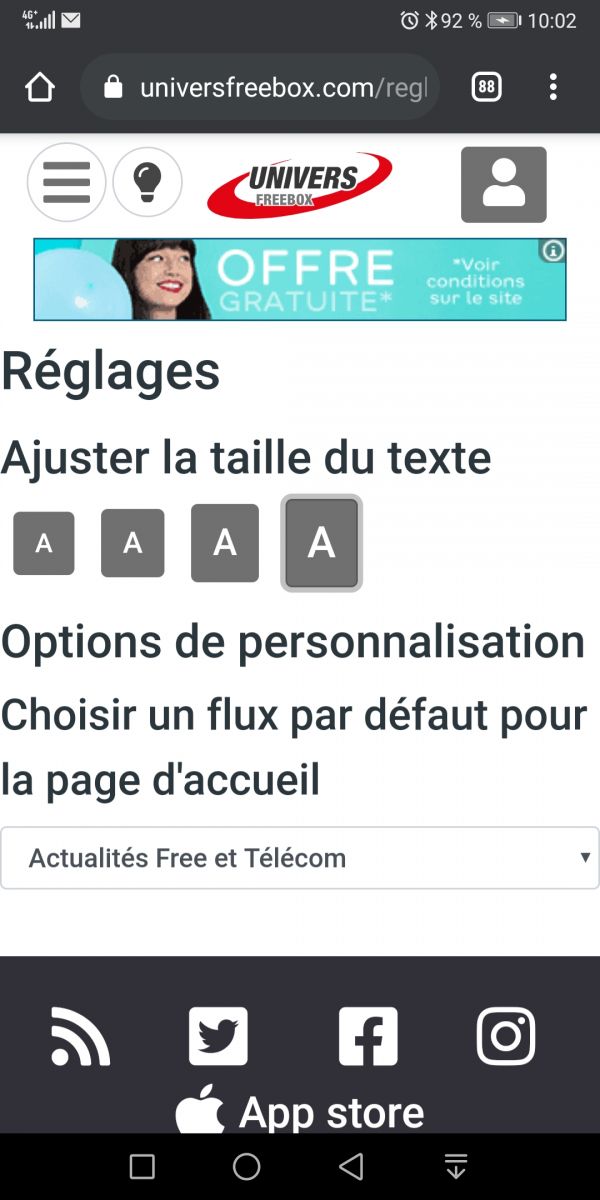
Task: Open the browser overflow menu
Action: point(553,88)
